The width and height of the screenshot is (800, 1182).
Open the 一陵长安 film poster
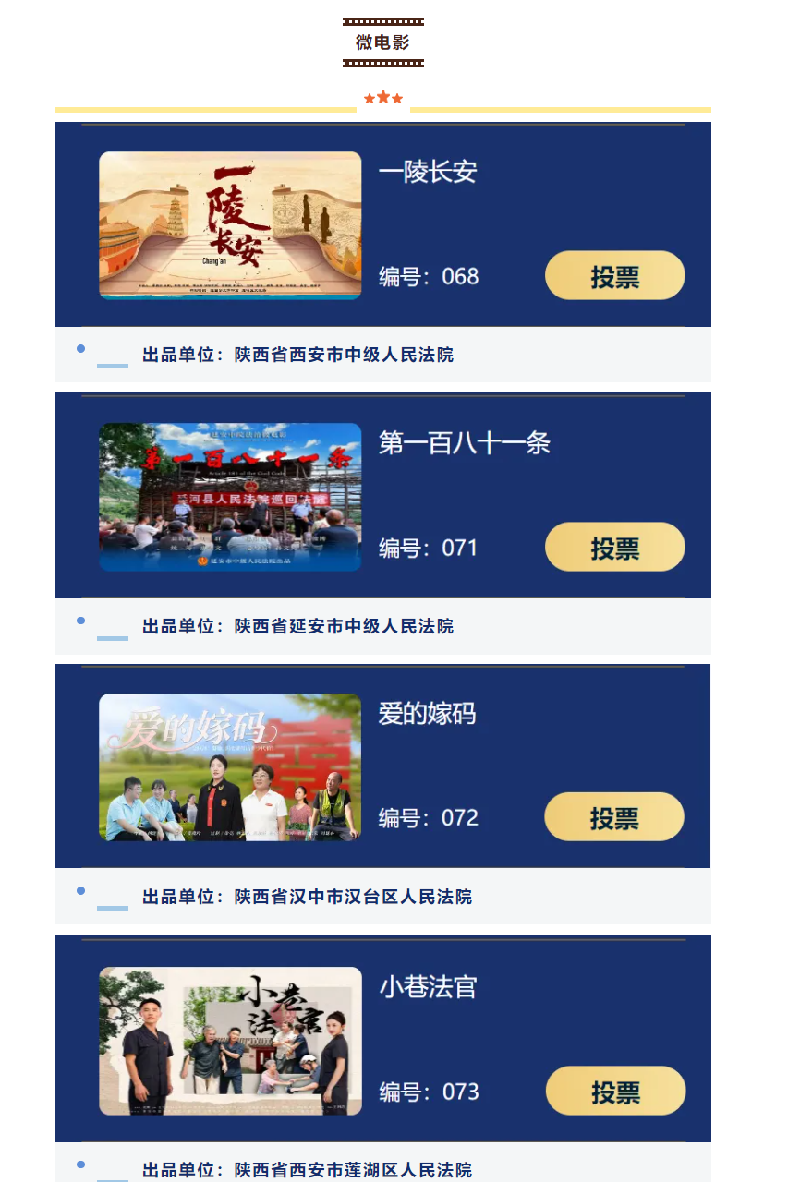(x=230, y=225)
